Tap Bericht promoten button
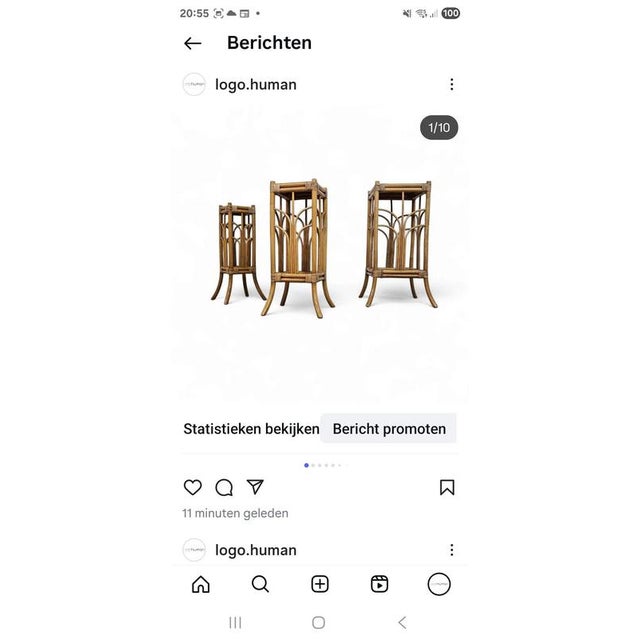This screenshot has height=640, width=640. tap(389, 429)
